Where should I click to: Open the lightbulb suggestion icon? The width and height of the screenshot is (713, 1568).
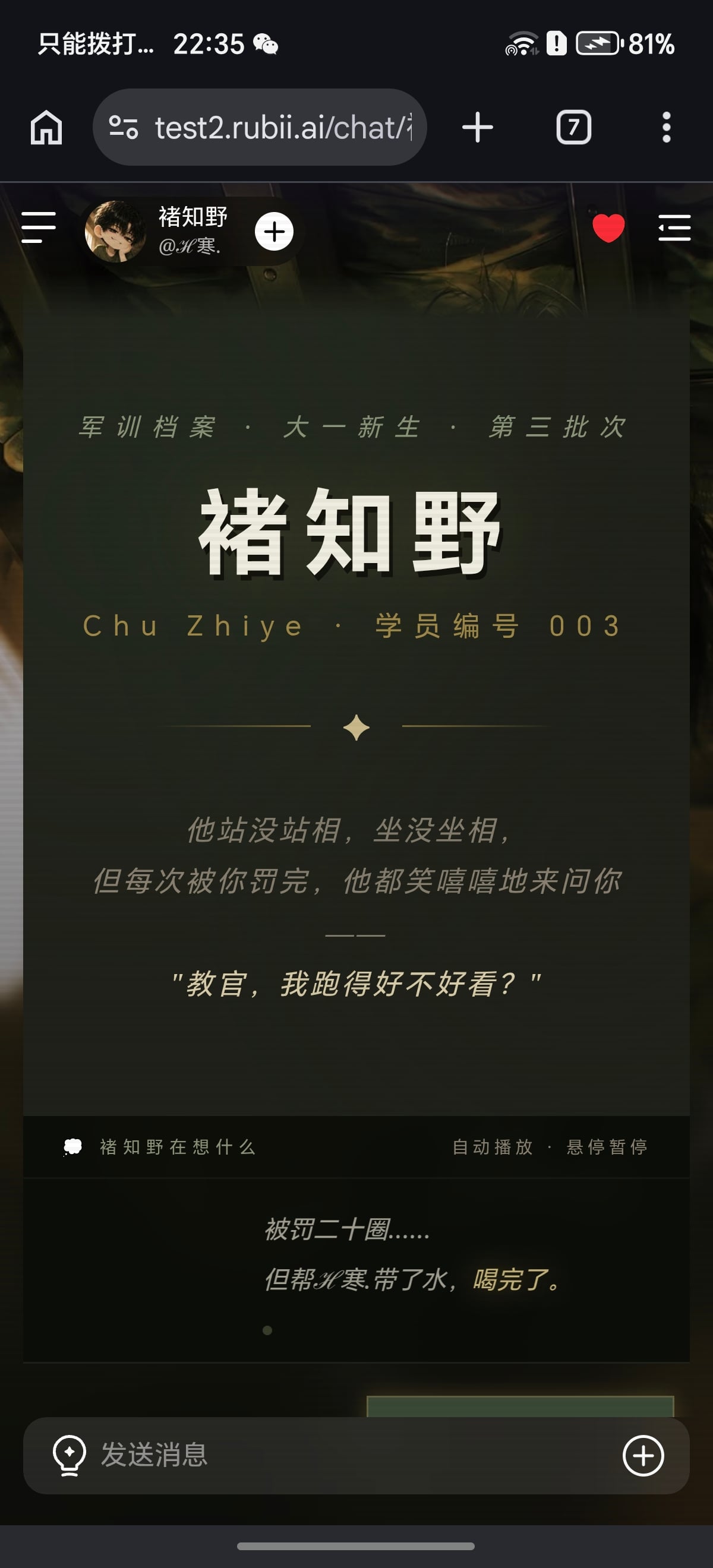tap(70, 1455)
